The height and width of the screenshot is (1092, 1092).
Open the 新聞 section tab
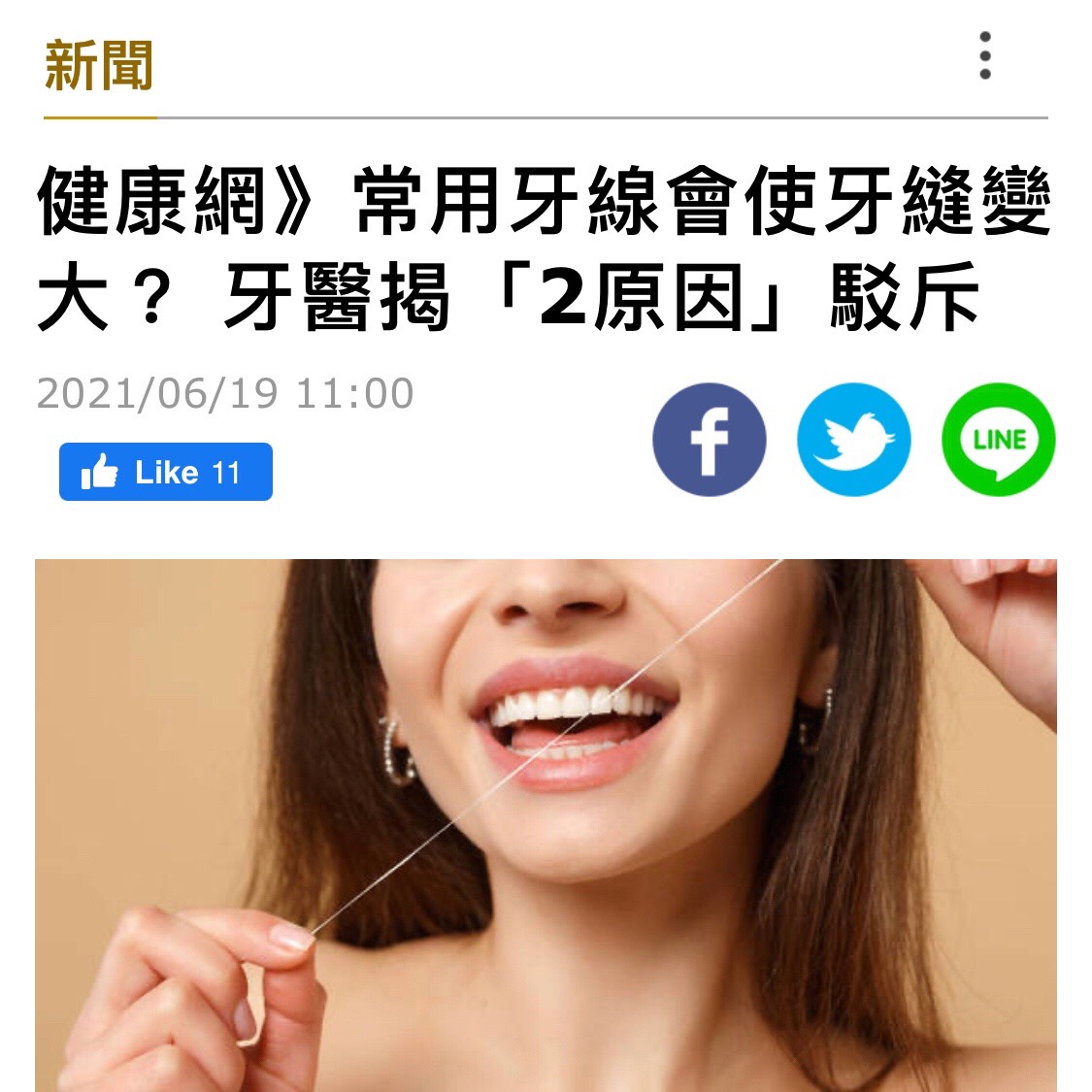click(99, 66)
